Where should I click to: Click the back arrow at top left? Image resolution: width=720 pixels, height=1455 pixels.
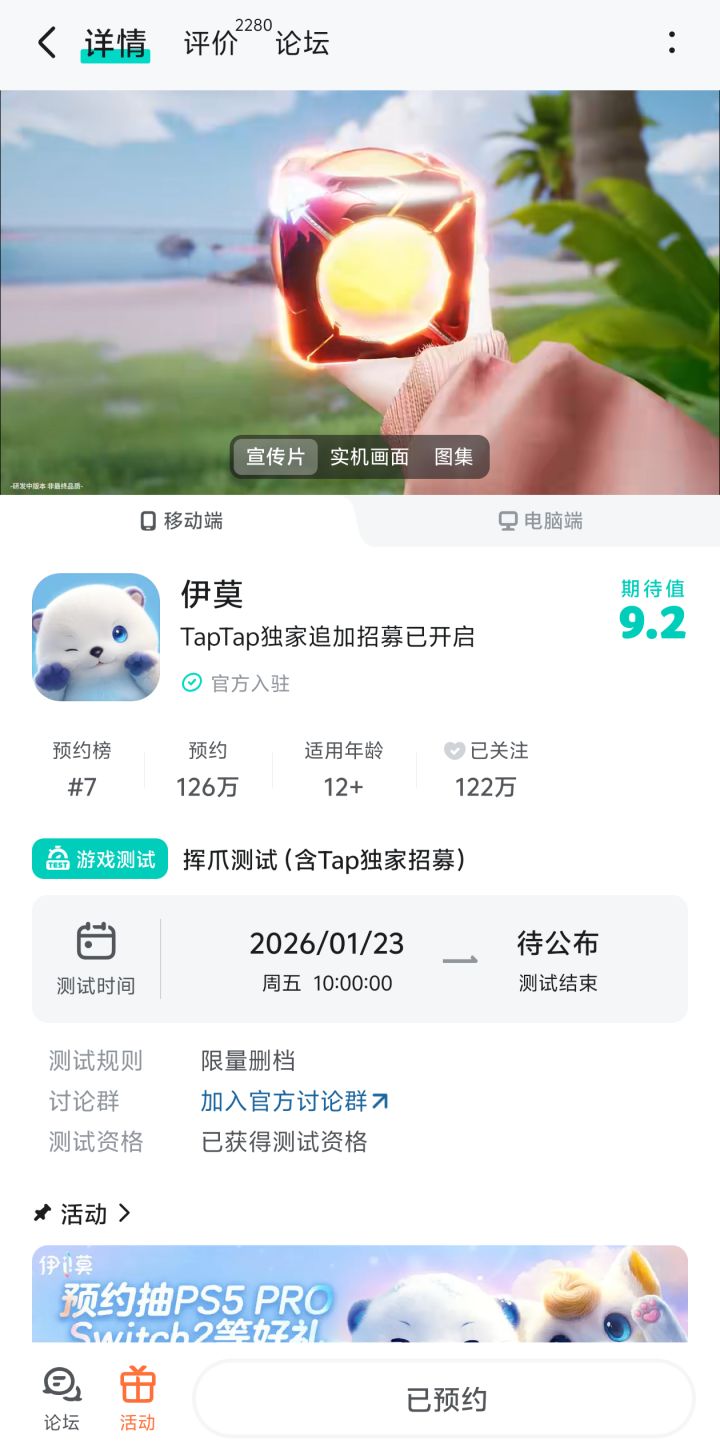pos(45,44)
